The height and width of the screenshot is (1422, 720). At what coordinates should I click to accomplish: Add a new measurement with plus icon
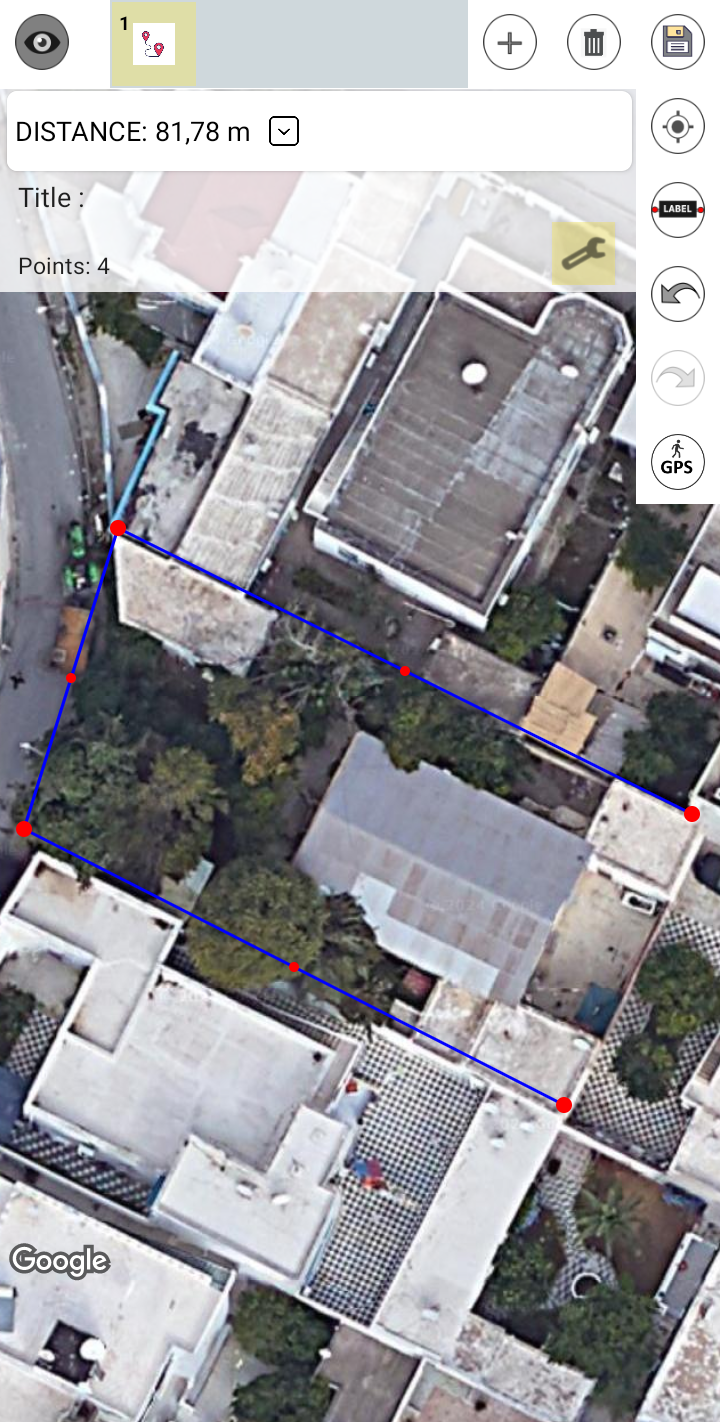510,43
